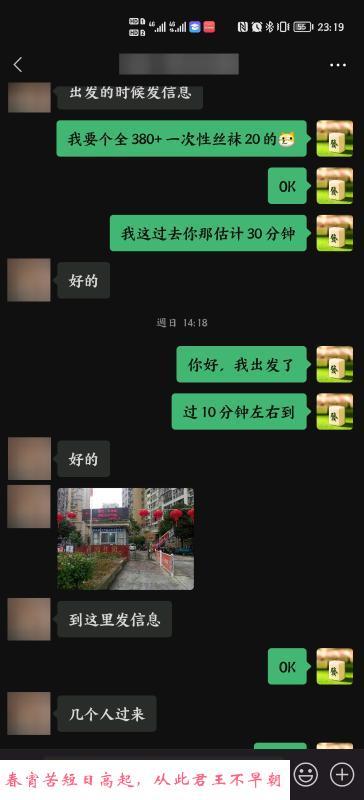Viewport: 364px width, 800px height.
Task: Open the emoji picker
Action: coord(306,776)
